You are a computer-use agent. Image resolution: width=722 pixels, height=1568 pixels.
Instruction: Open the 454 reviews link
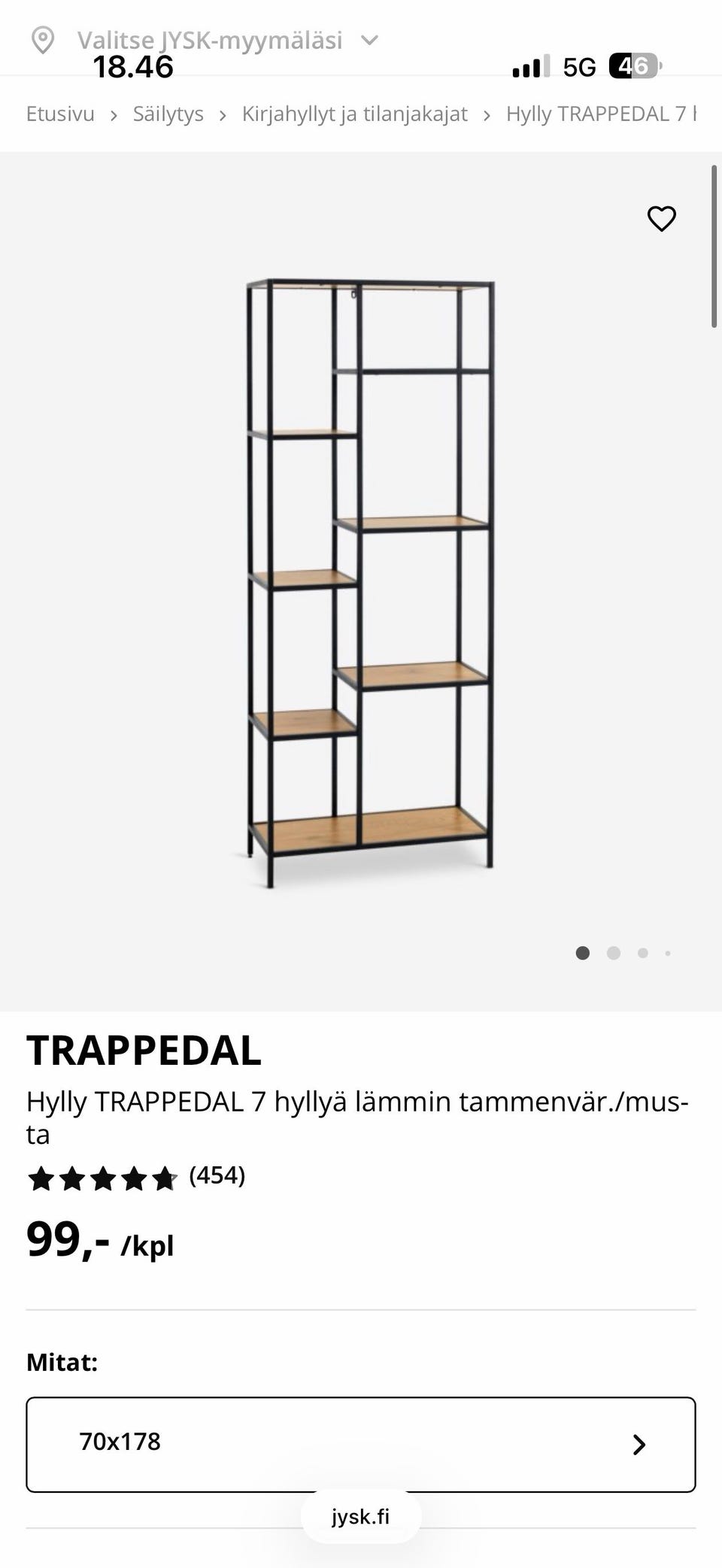tap(217, 1175)
